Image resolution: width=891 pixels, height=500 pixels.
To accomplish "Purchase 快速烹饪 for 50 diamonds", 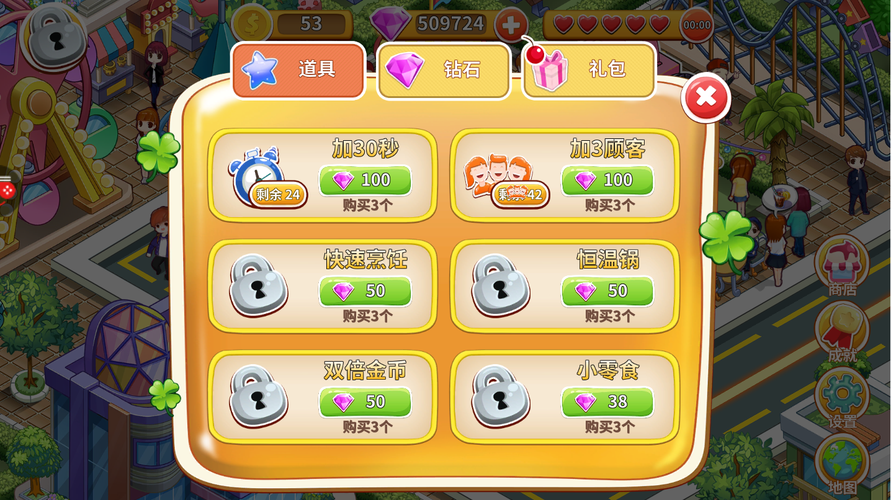I will (x=365, y=291).
